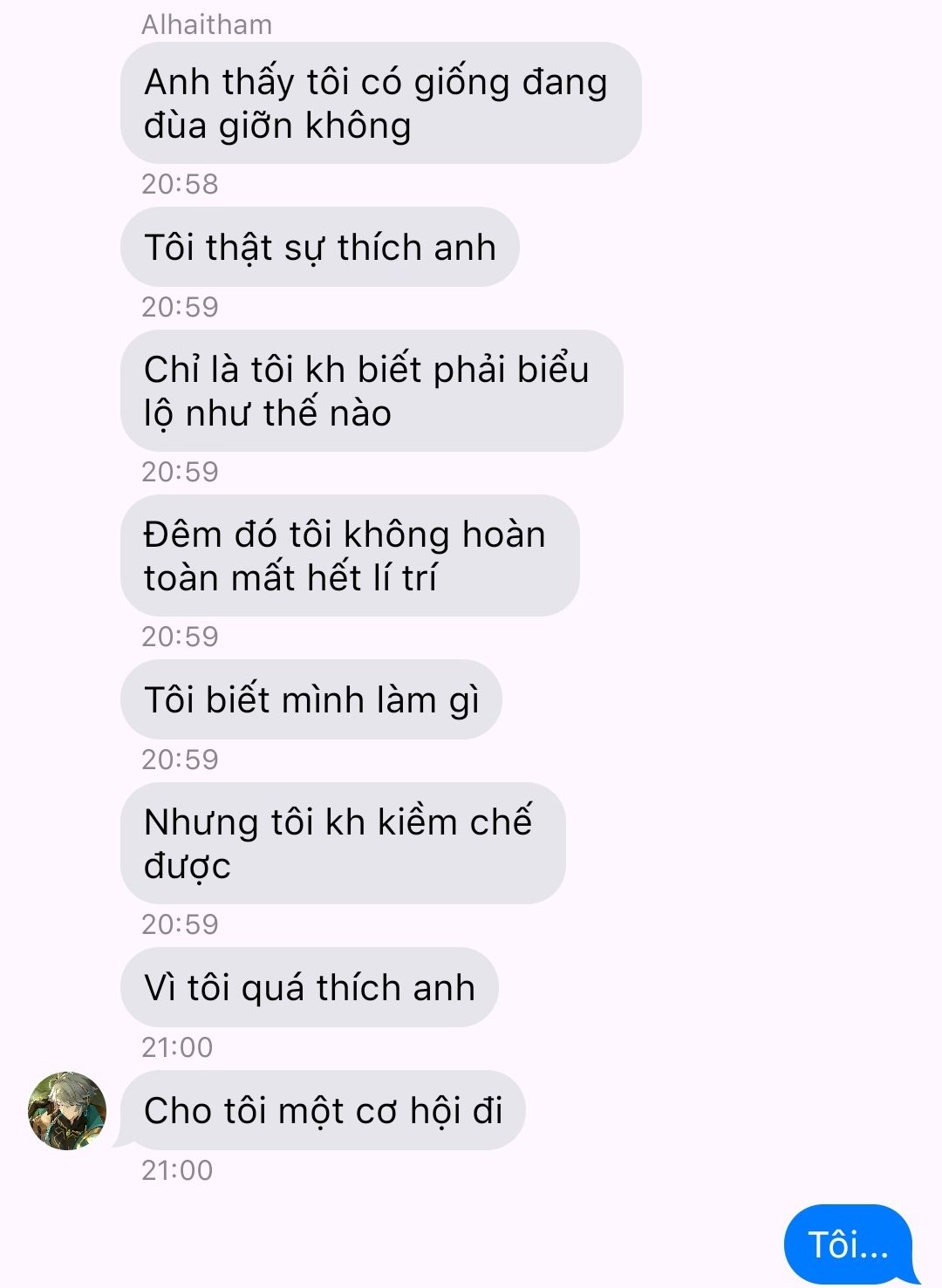Open Alhaitham's profile picture
The height and width of the screenshot is (1288, 942).
[67, 1110]
